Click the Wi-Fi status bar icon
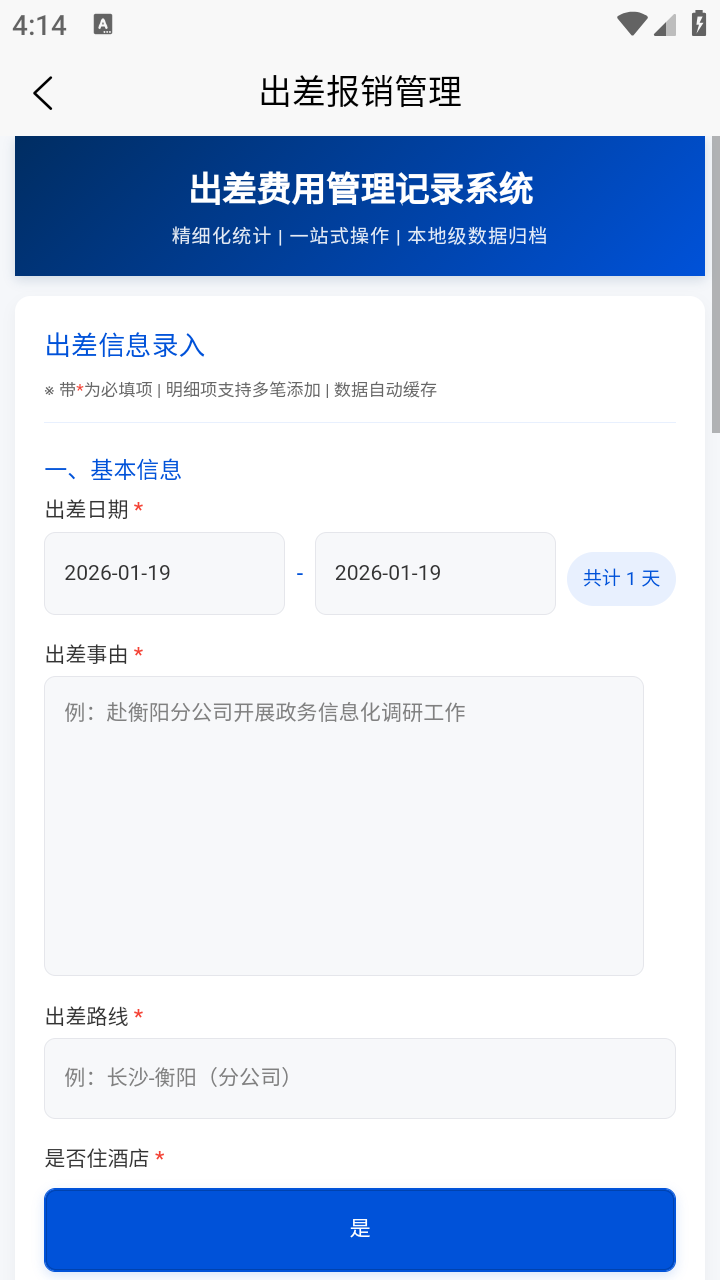This screenshot has height=1280, width=720. [x=631, y=23]
